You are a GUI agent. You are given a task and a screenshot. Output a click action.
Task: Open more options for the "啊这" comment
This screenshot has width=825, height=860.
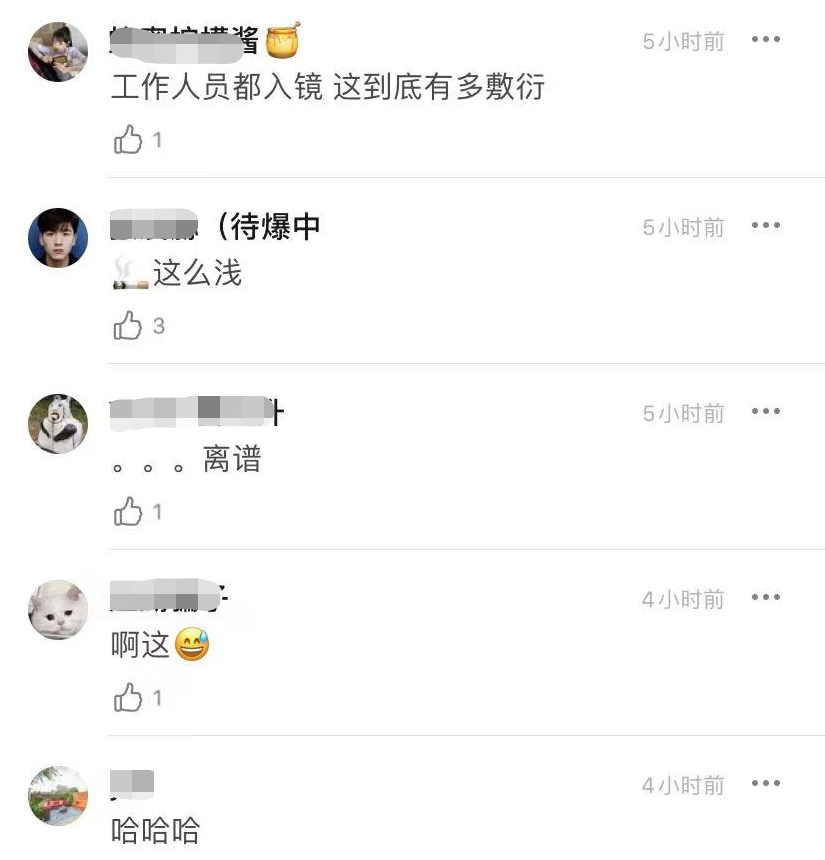click(766, 597)
